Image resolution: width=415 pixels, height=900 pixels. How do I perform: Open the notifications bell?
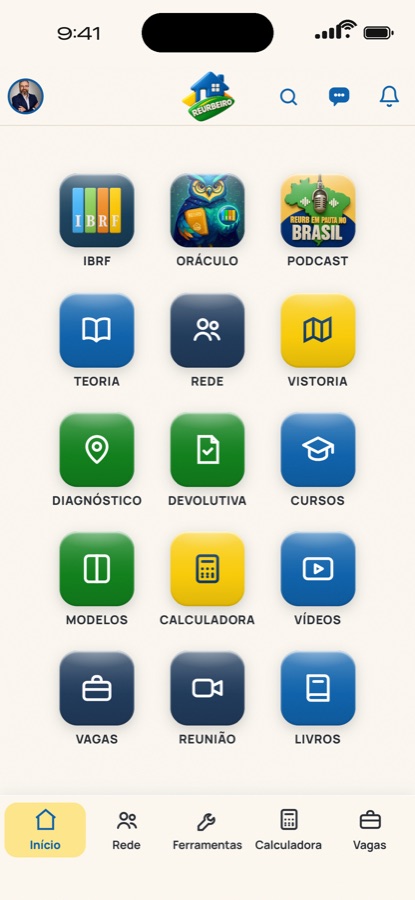pyautogui.click(x=389, y=96)
